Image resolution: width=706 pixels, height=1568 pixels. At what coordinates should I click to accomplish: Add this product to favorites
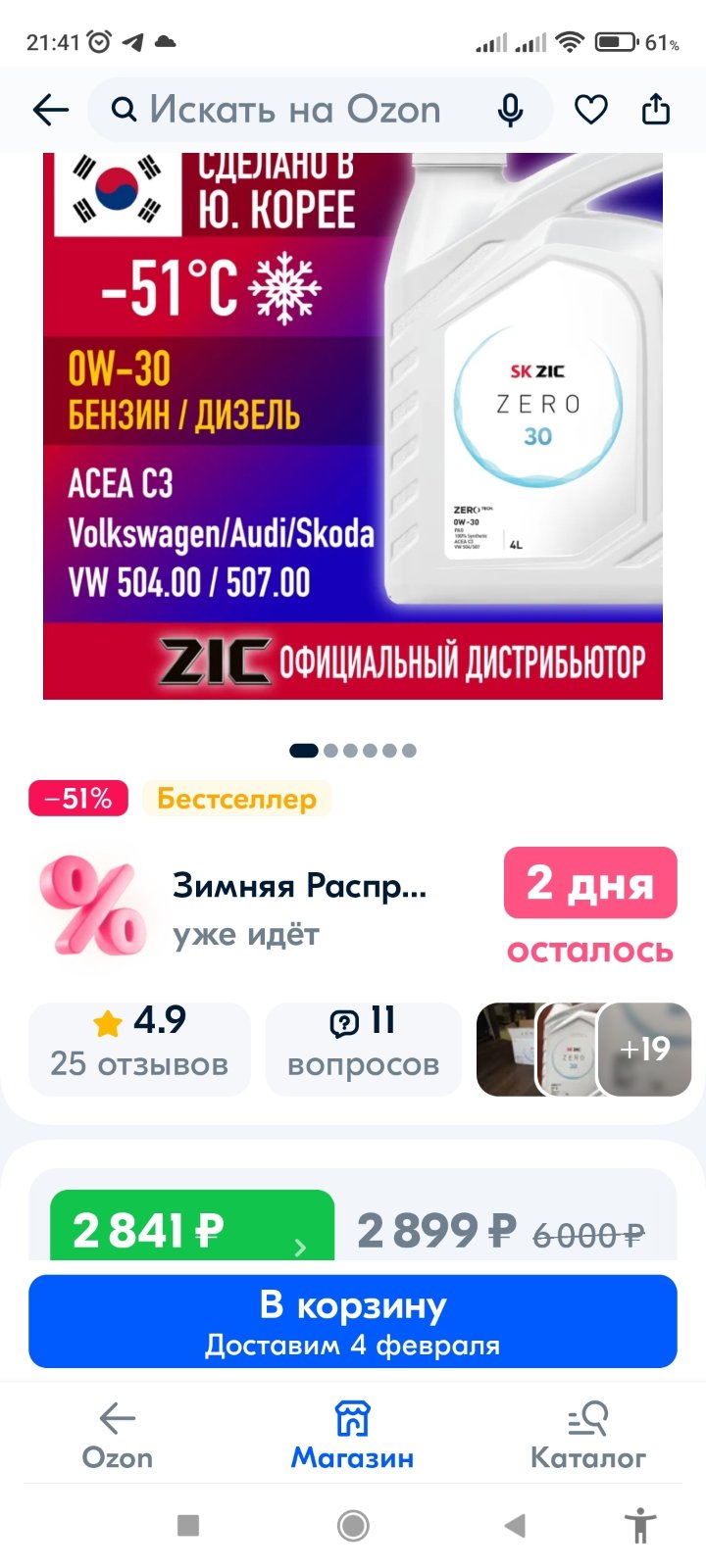tap(590, 110)
